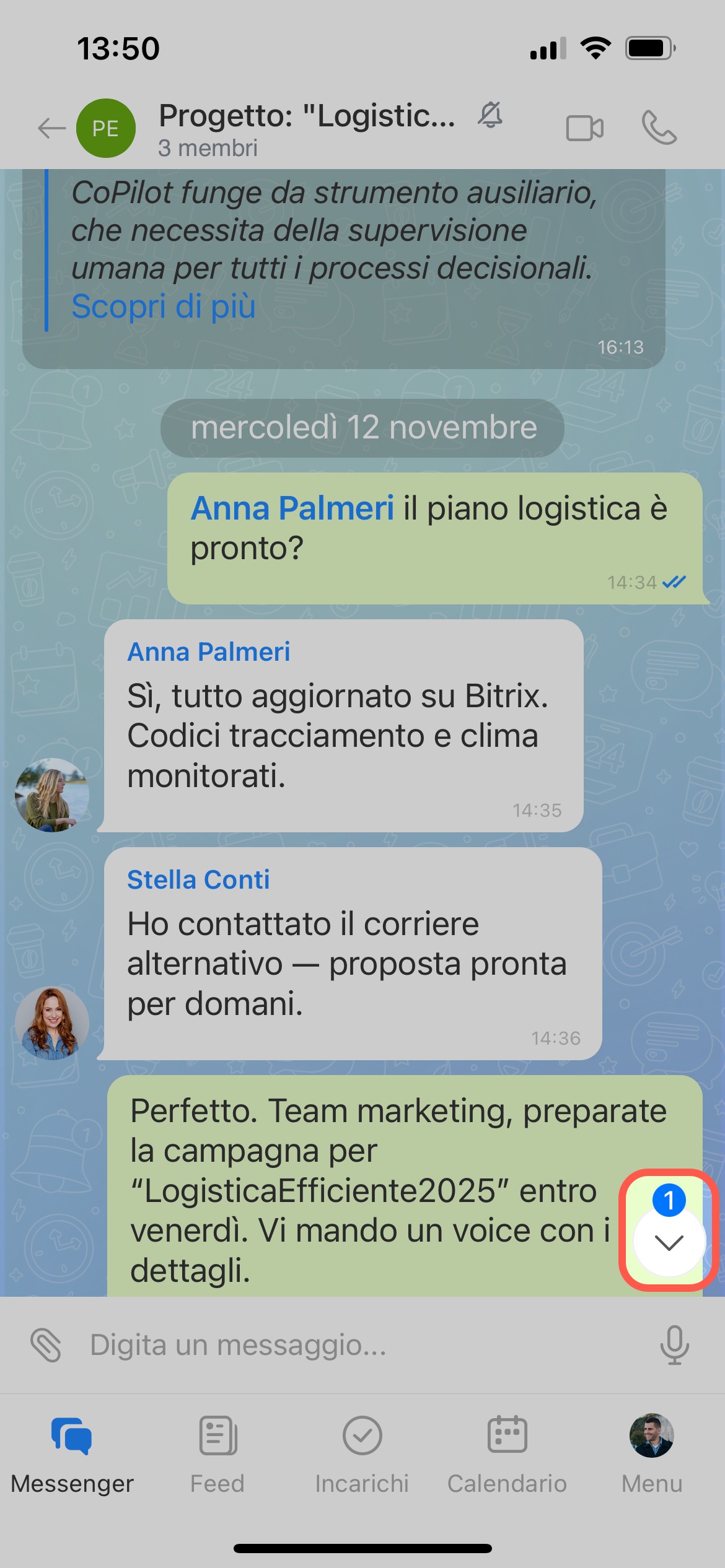Open Stella Conti's profile avatar
Screen dimensions: 725x1568
click(x=52, y=1022)
